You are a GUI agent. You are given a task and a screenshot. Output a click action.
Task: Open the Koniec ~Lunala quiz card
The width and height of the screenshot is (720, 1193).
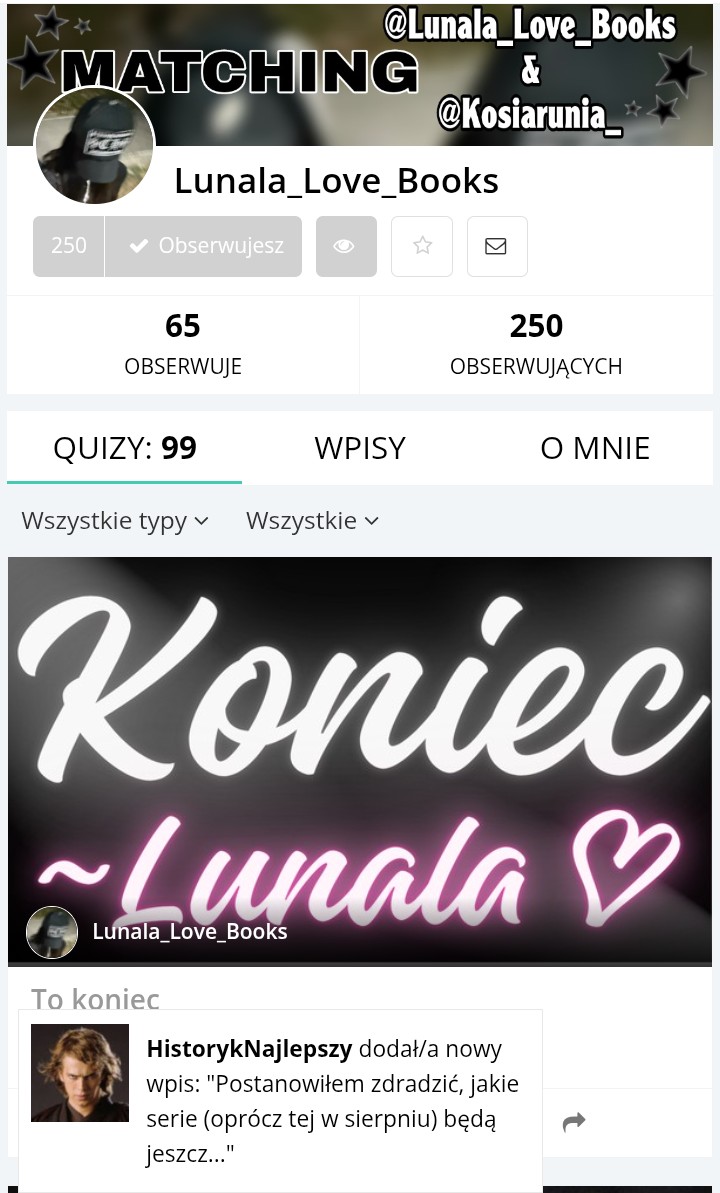[x=360, y=760]
